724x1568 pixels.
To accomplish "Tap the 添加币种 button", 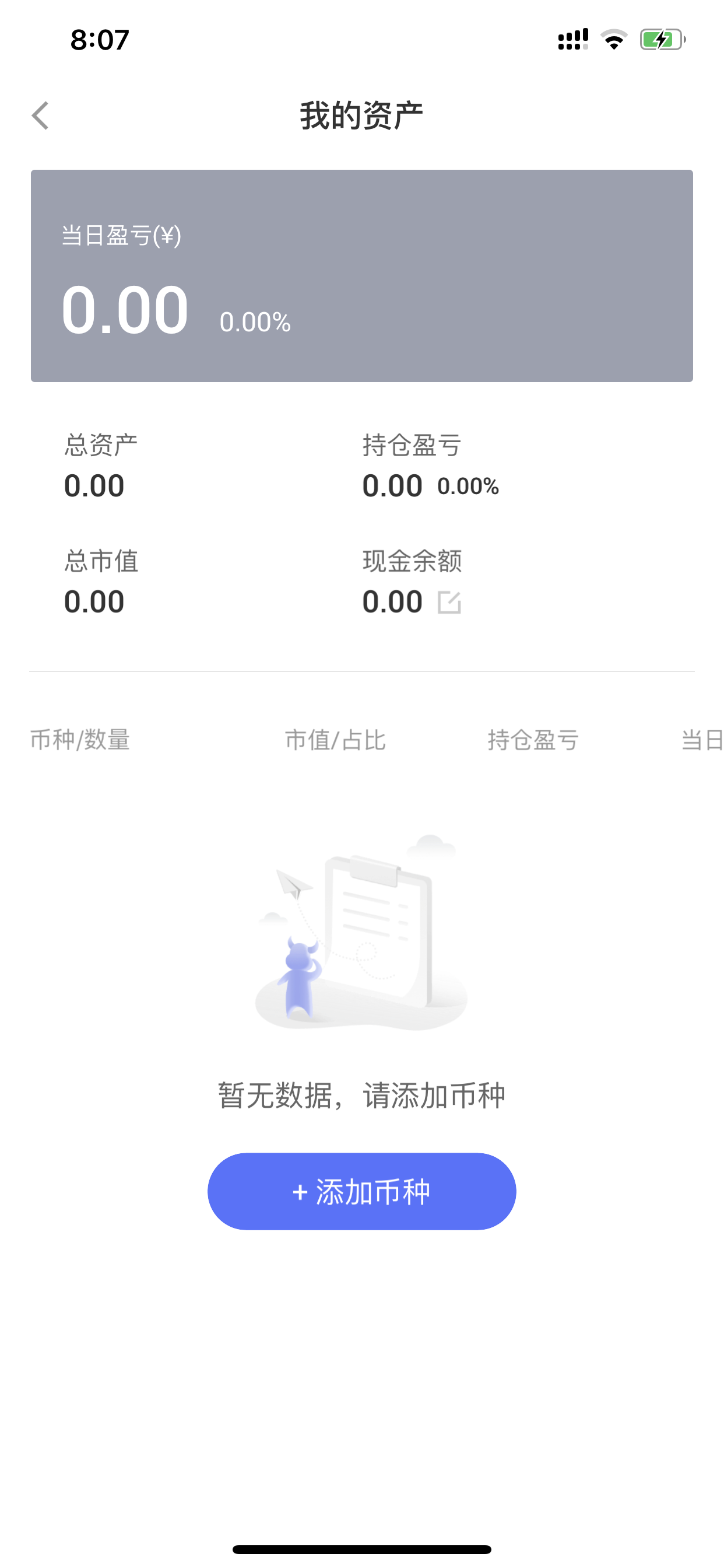I will [x=361, y=1191].
